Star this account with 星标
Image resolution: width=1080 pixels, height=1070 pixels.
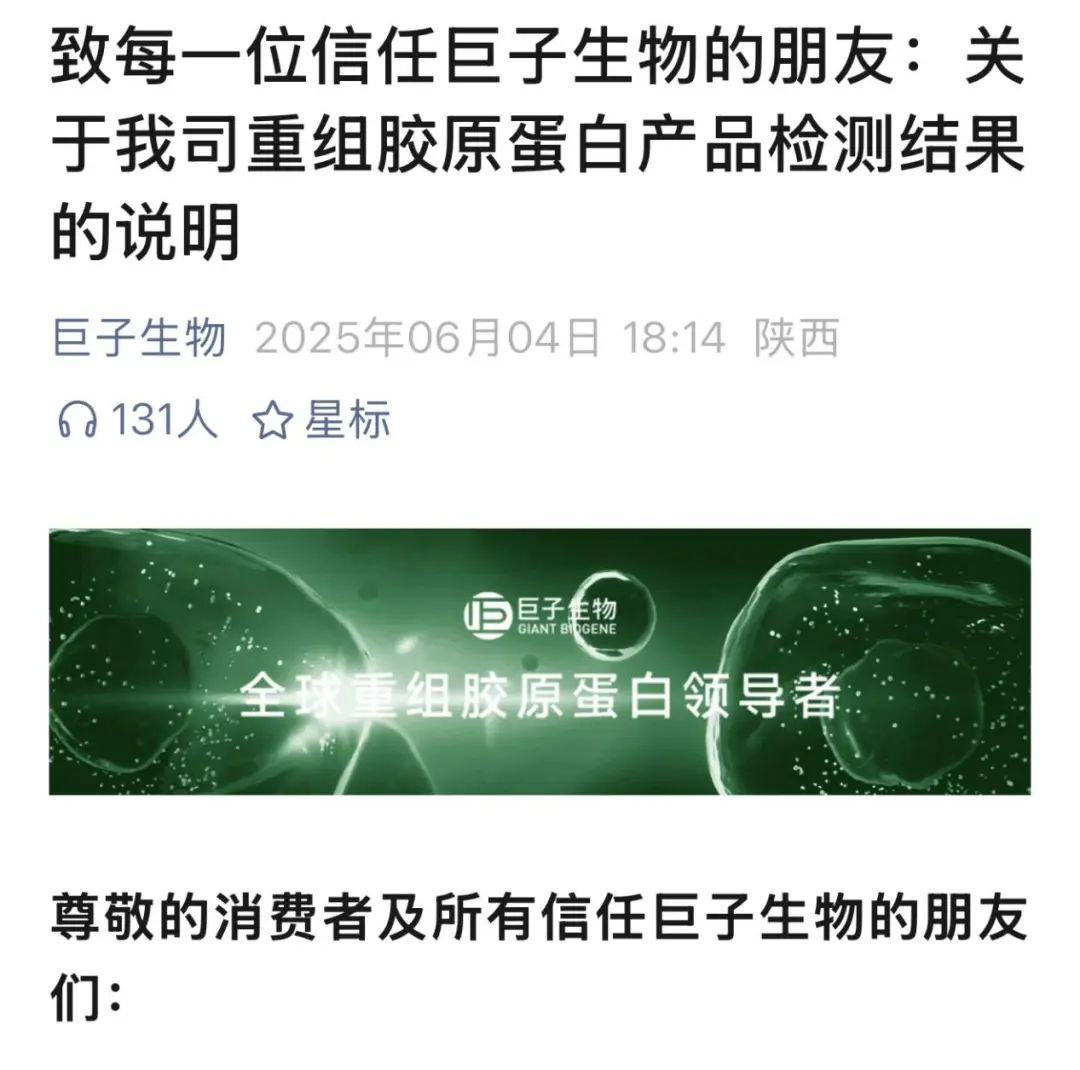321,420
